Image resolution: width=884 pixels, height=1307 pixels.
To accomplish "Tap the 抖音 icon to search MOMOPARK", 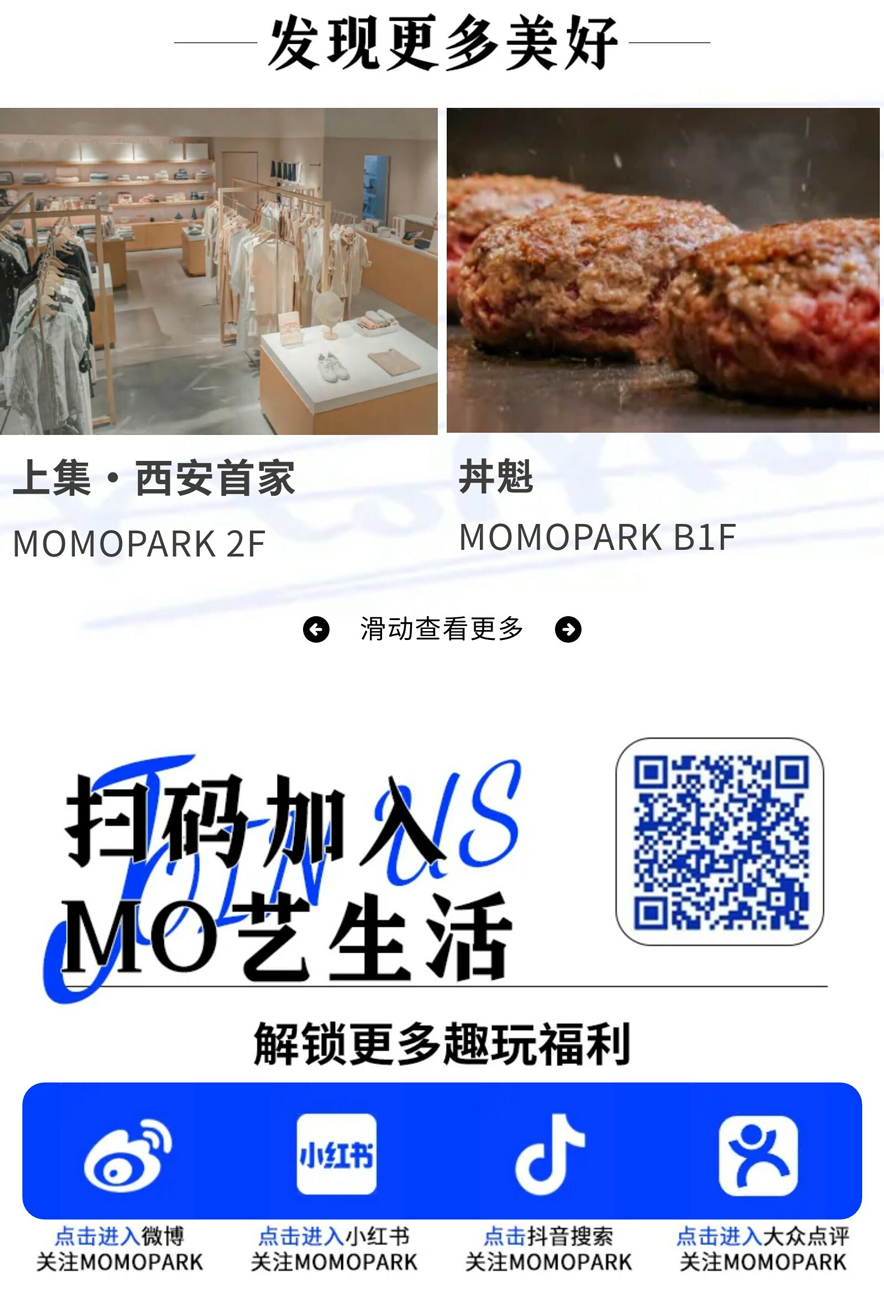I will pos(549,1154).
